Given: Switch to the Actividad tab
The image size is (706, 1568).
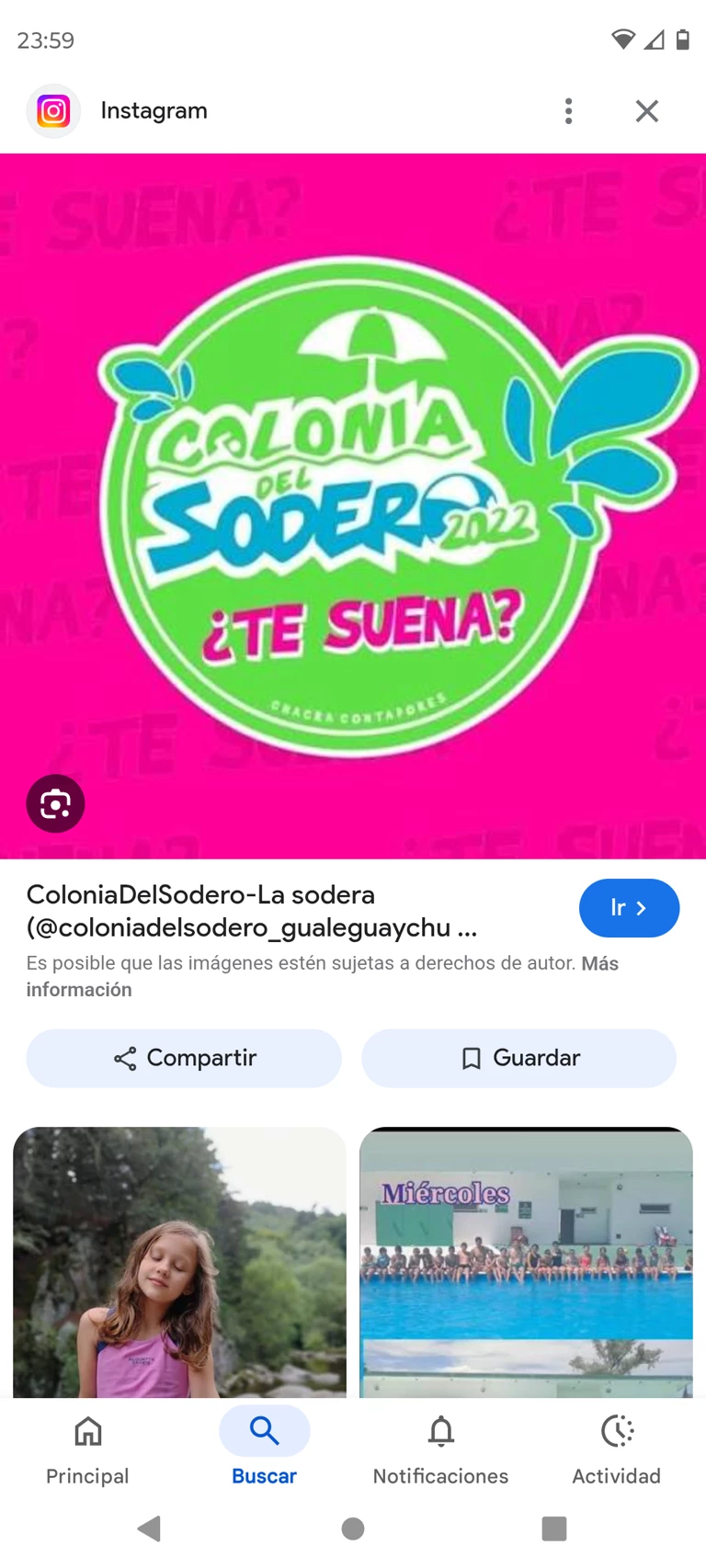Looking at the screenshot, I should [617, 1449].
